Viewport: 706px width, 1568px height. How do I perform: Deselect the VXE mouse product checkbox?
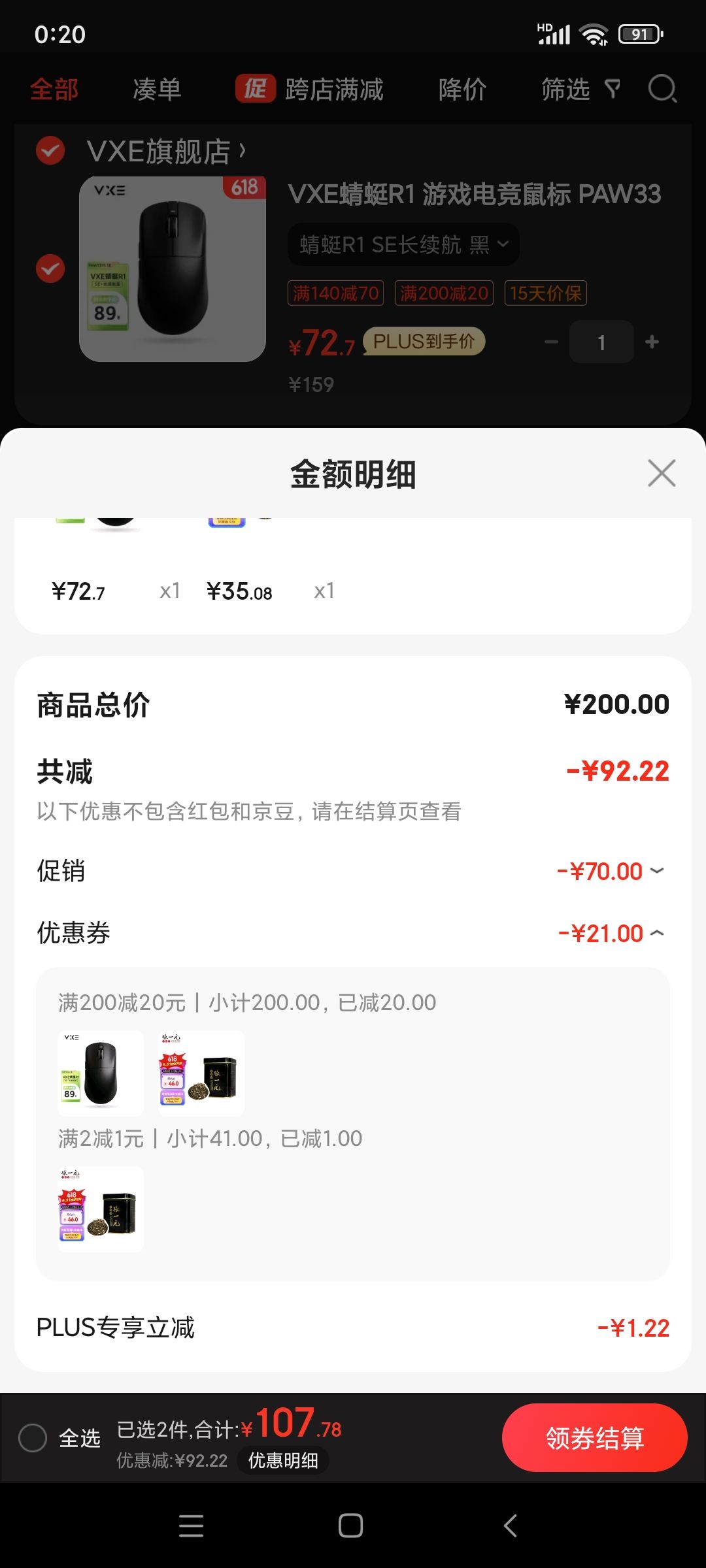pyautogui.click(x=50, y=268)
